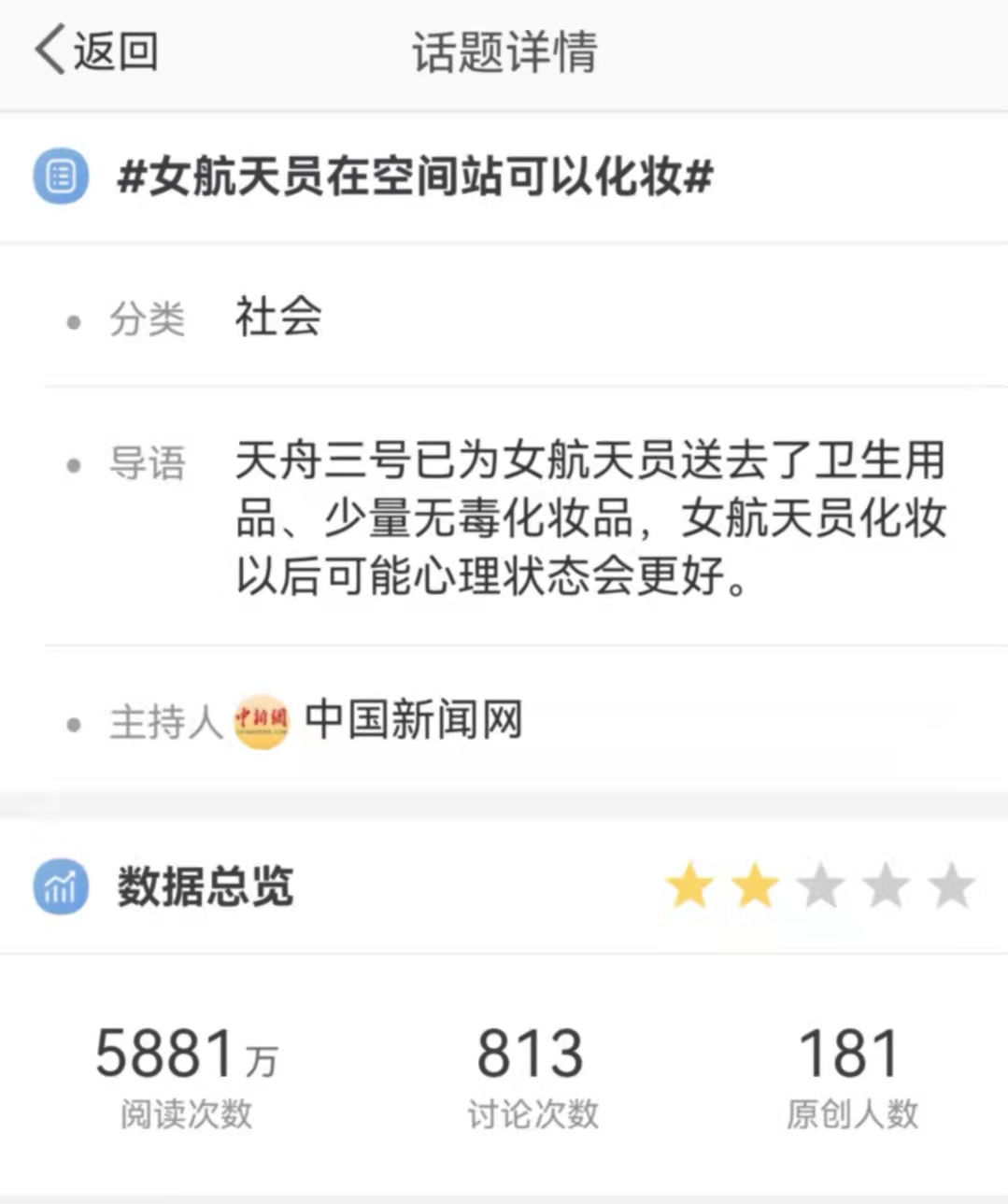
Task: Go back using the 返回 button
Action: [x=97, y=50]
